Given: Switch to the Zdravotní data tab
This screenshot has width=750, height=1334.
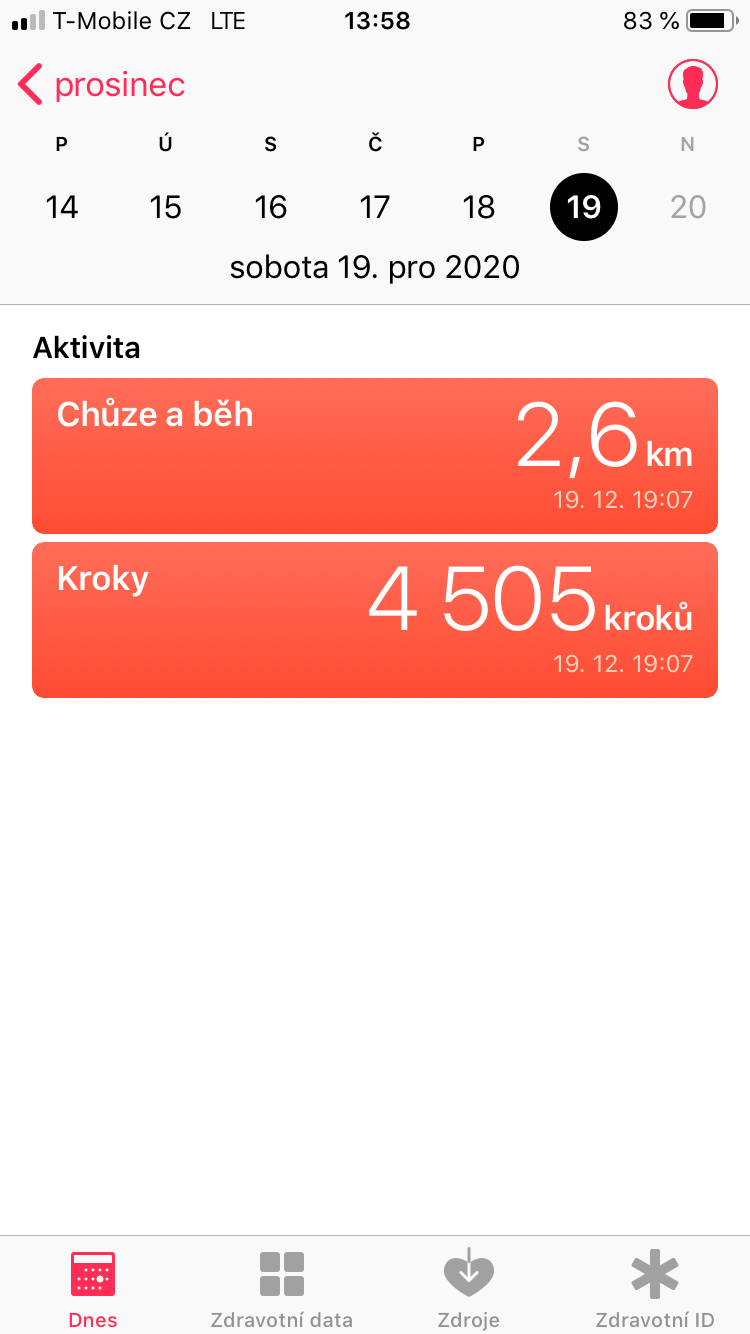Looking at the screenshot, I should tap(282, 1288).
